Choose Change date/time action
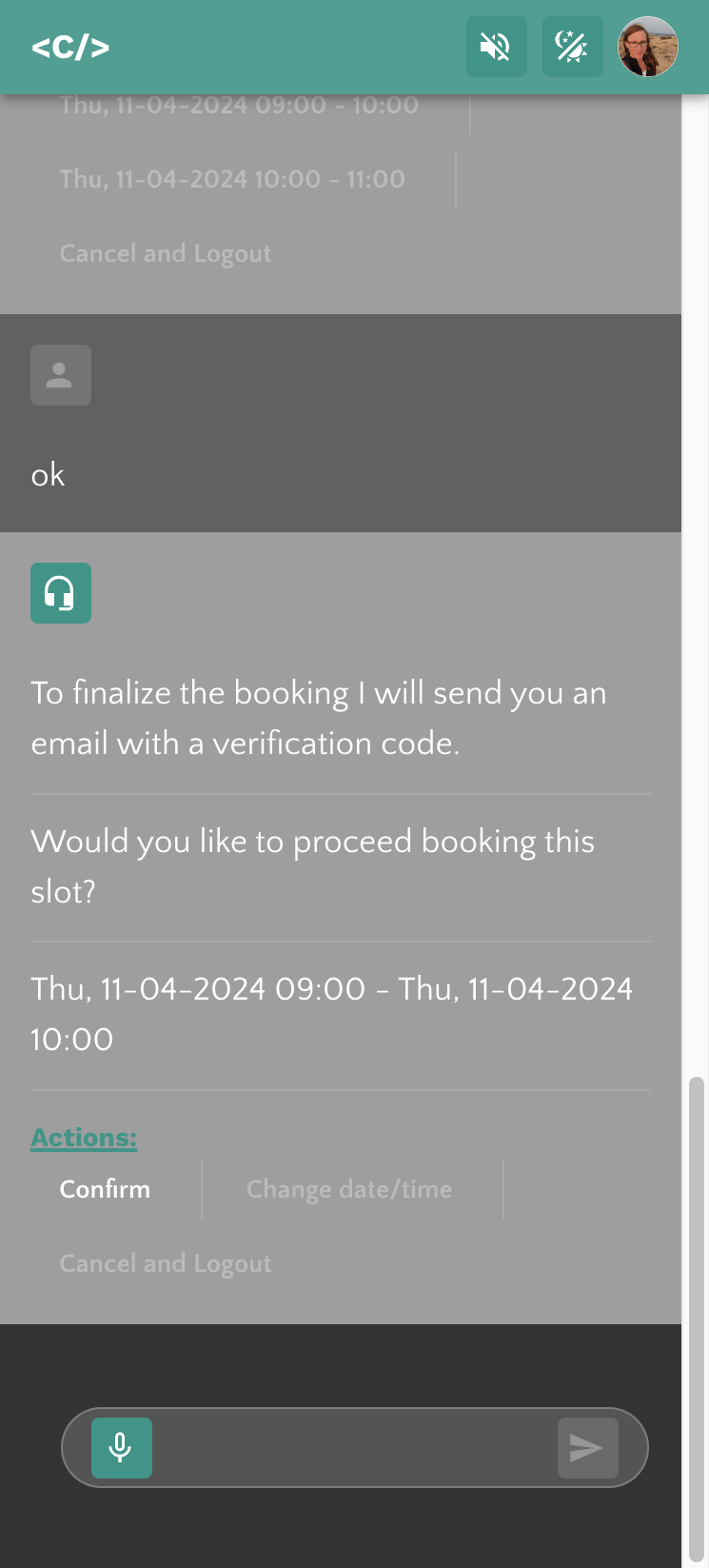Viewport: 709px width, 1568px height. click(x=349, y=1189)
